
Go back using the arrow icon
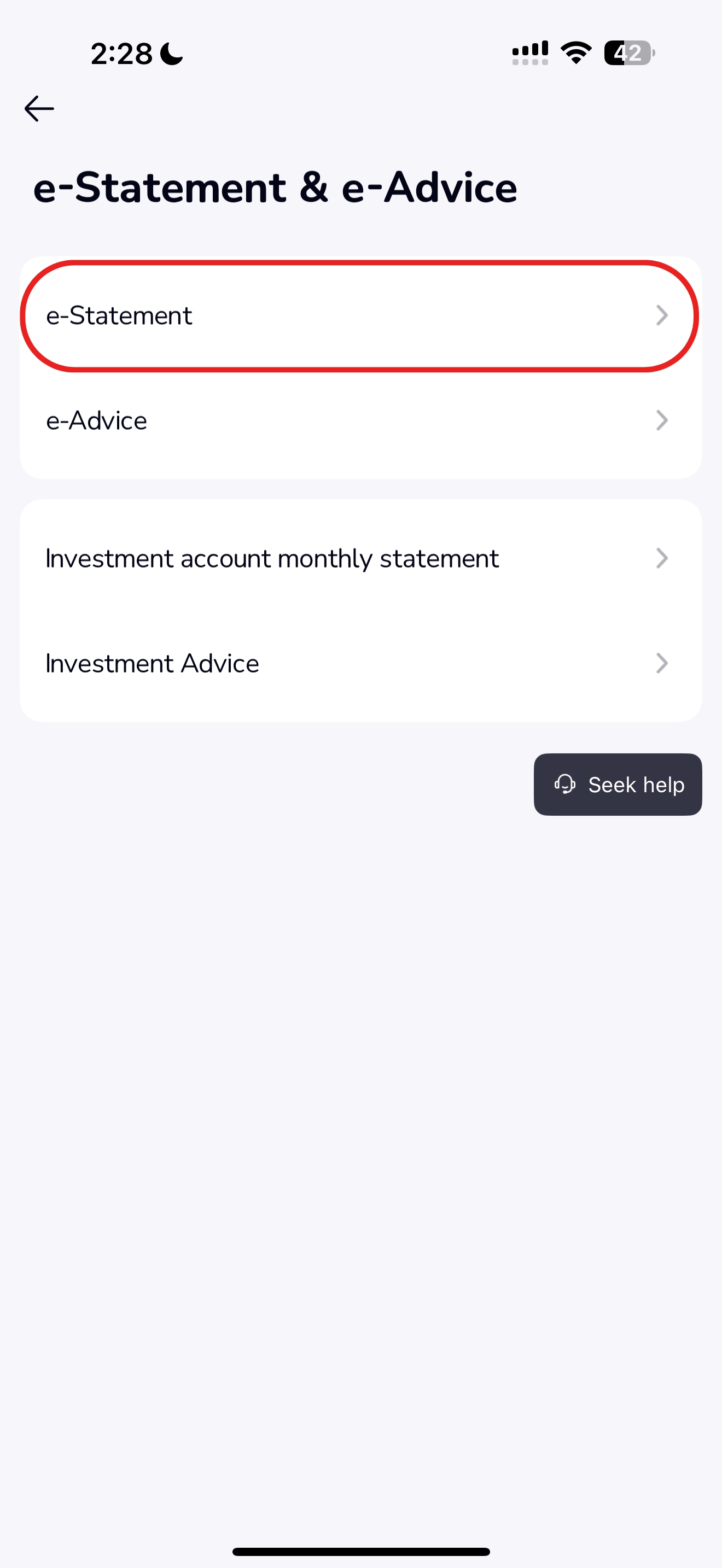pyautogui.click(x=39, y=109)
